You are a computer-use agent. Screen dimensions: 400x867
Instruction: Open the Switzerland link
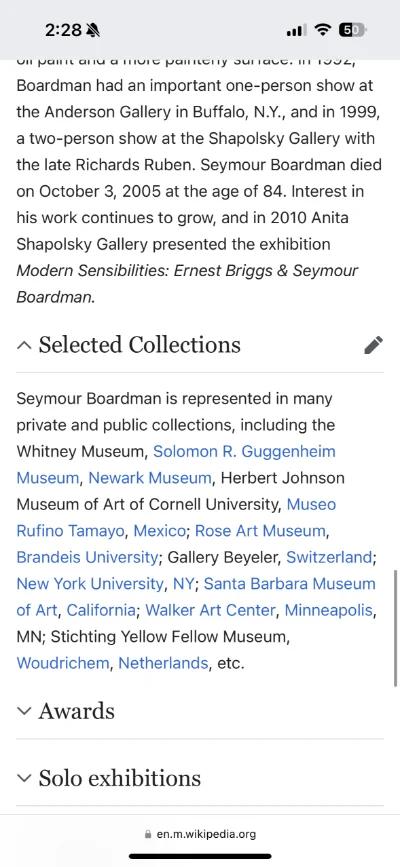tap(329, 557)
